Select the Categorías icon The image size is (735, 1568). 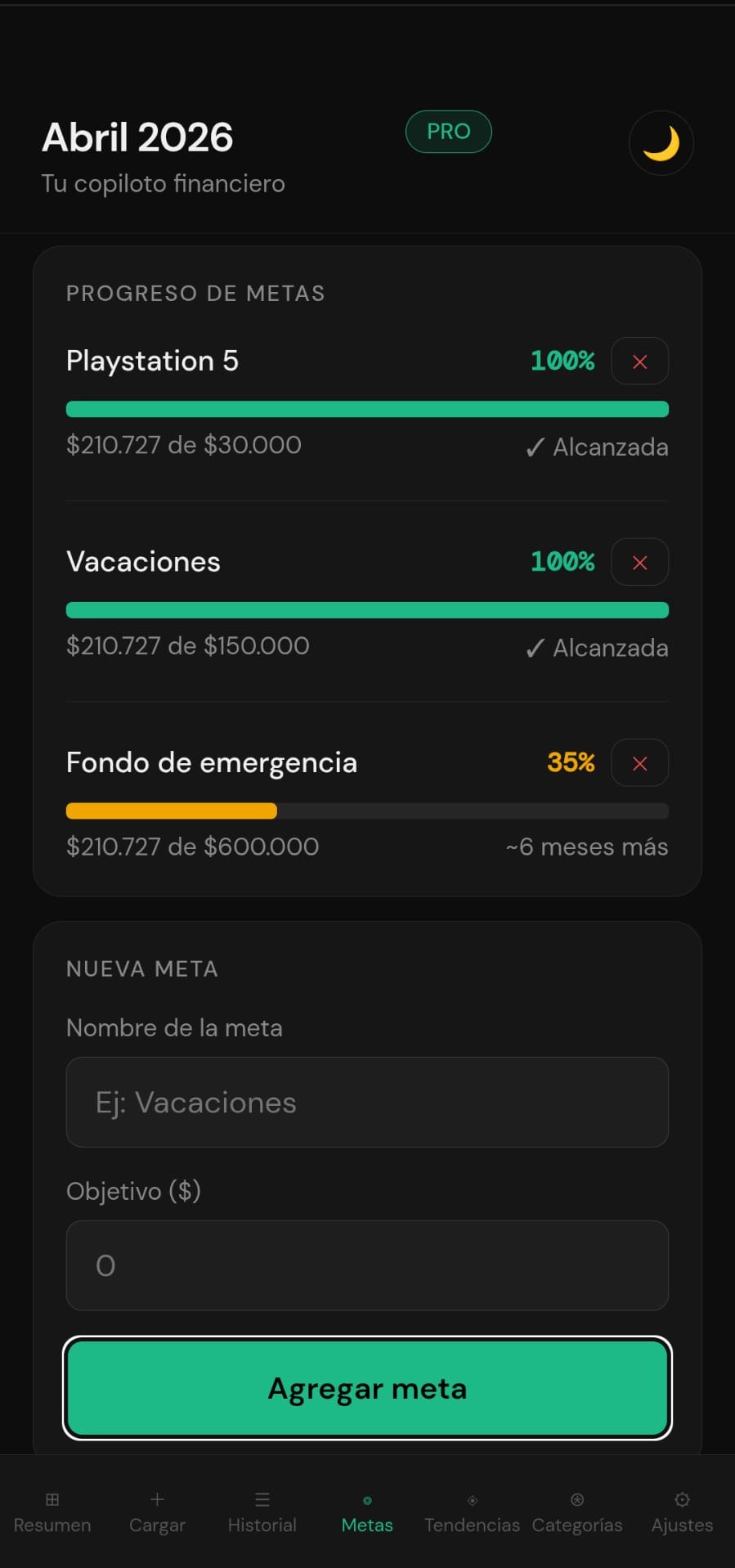coord(577,1499)
